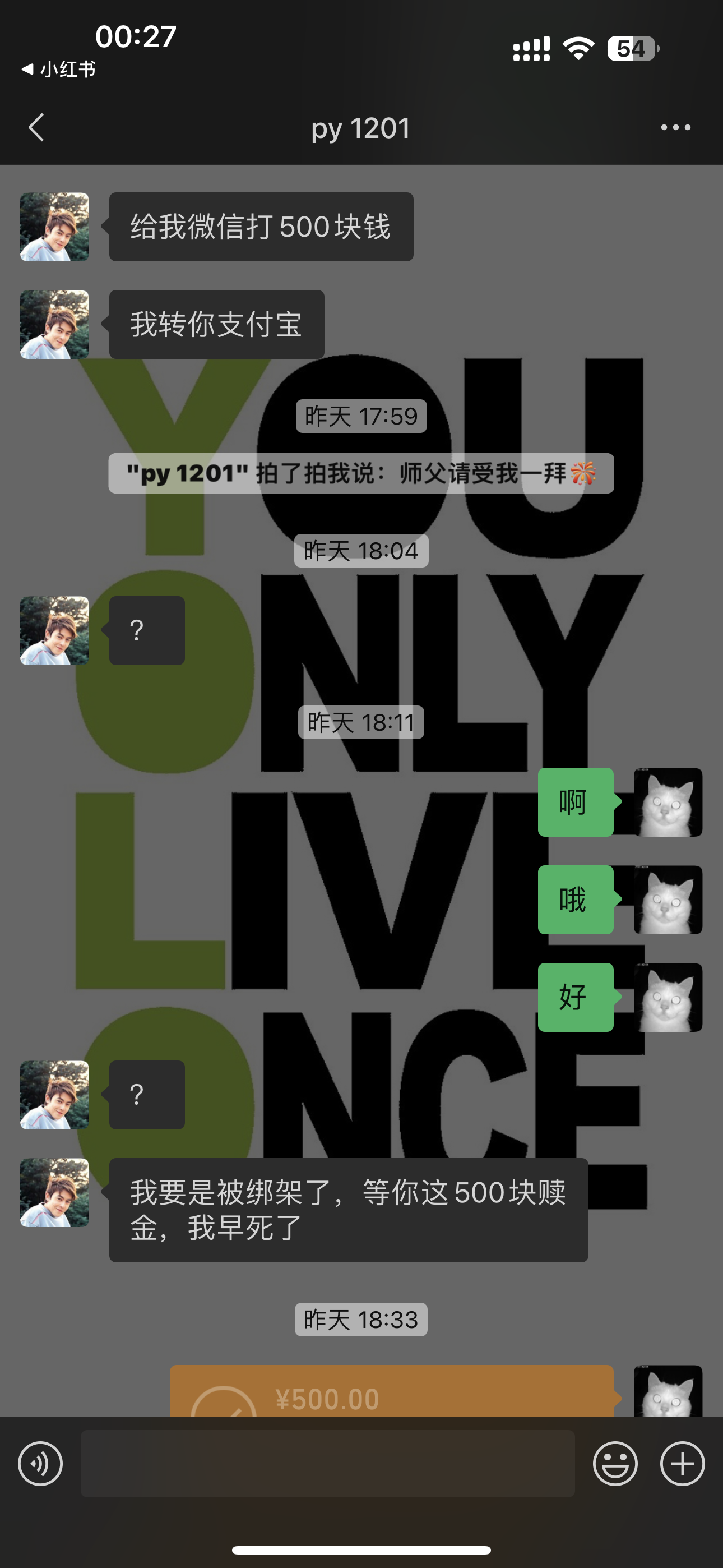723x1568 pixels.
Task: Tap the message text field
Action: click(327, 1463)
